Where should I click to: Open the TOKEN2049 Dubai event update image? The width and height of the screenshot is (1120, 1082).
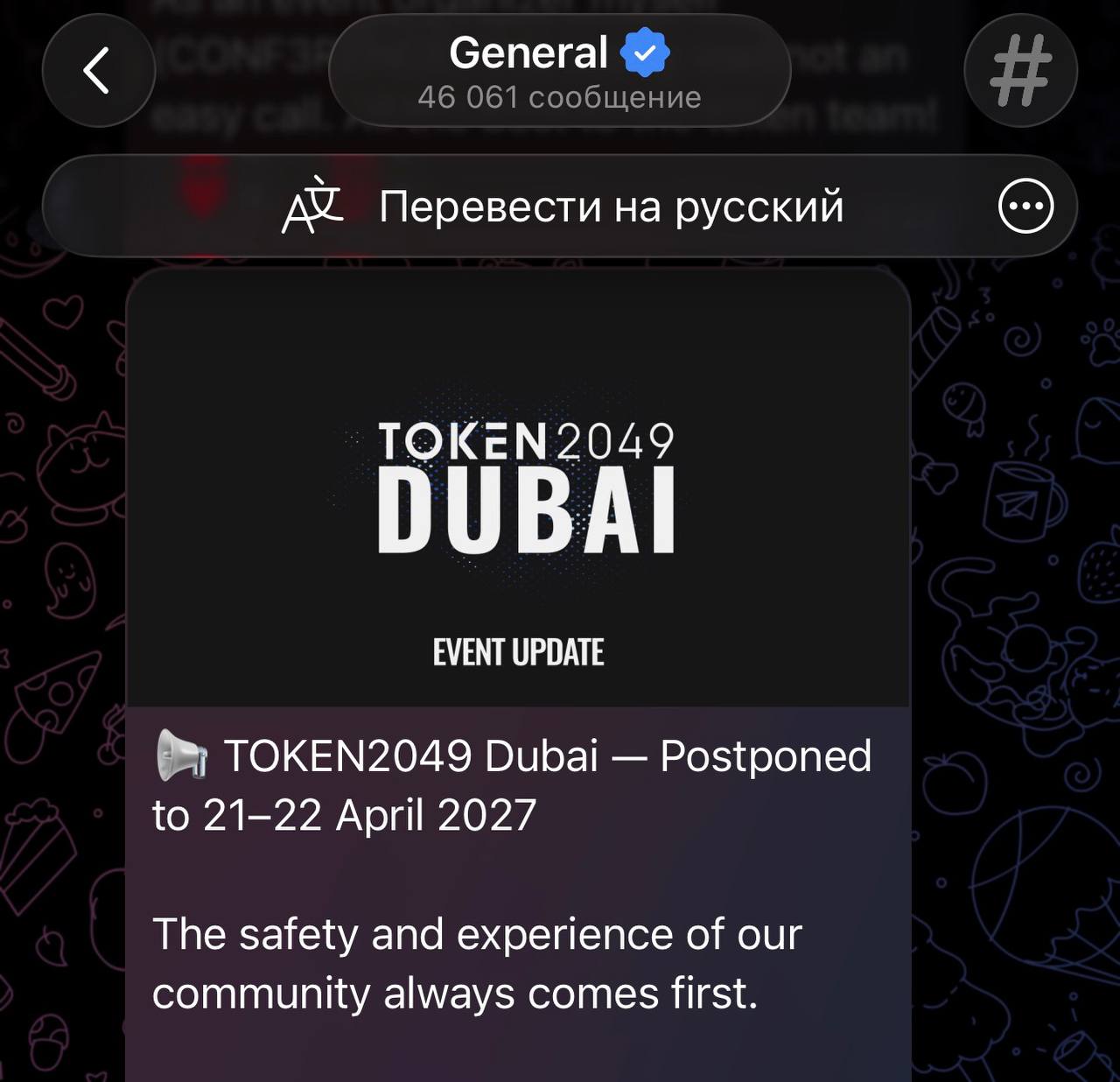tap(518, 490)
